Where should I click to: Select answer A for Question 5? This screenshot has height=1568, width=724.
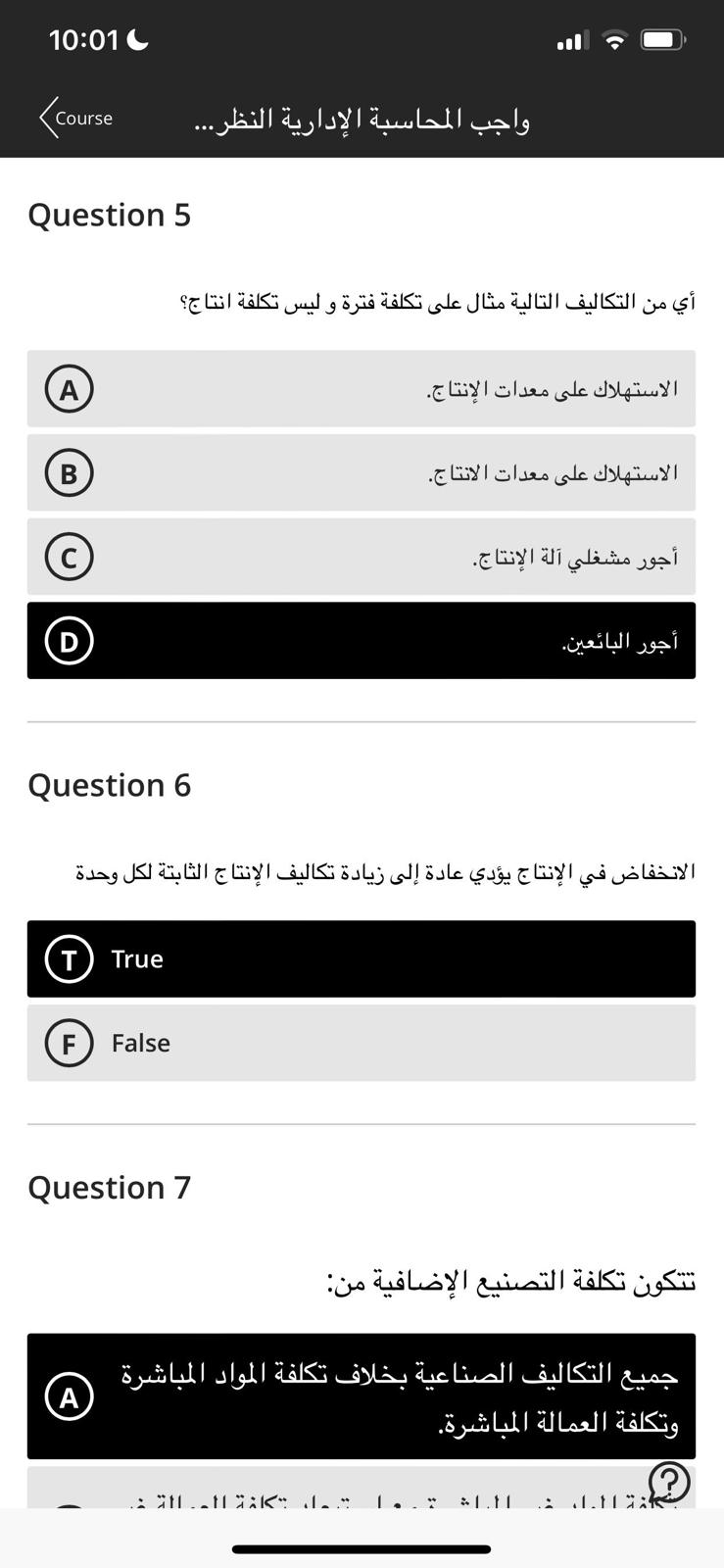[x=361, y=389]
